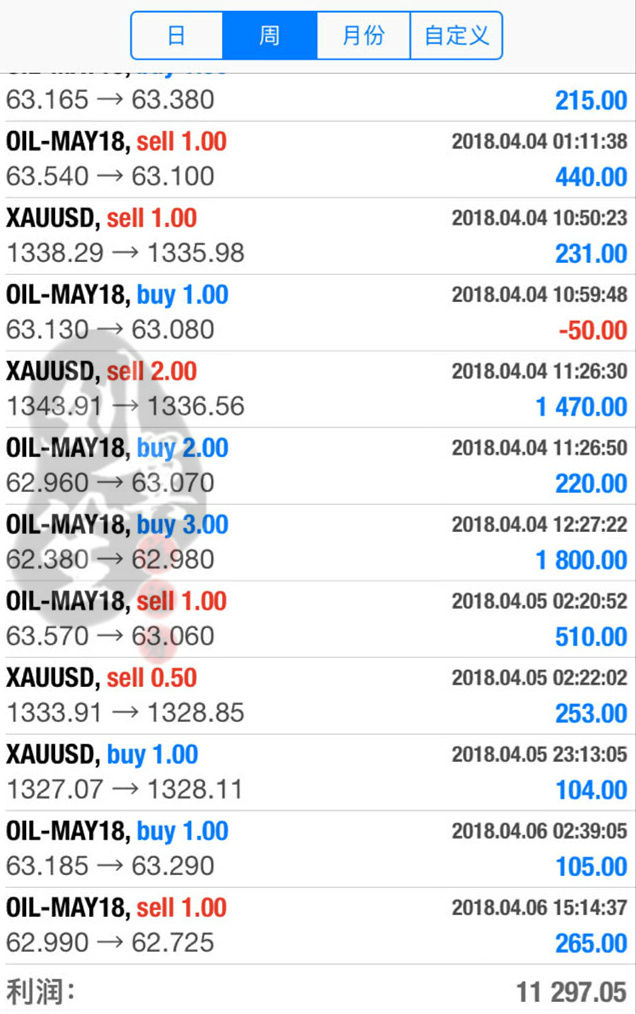Viewport: 636px width, 1014px height.
Task: Expand the OIL-MAY18 buy 2.00 trade
Action: [x=317, y=466]
